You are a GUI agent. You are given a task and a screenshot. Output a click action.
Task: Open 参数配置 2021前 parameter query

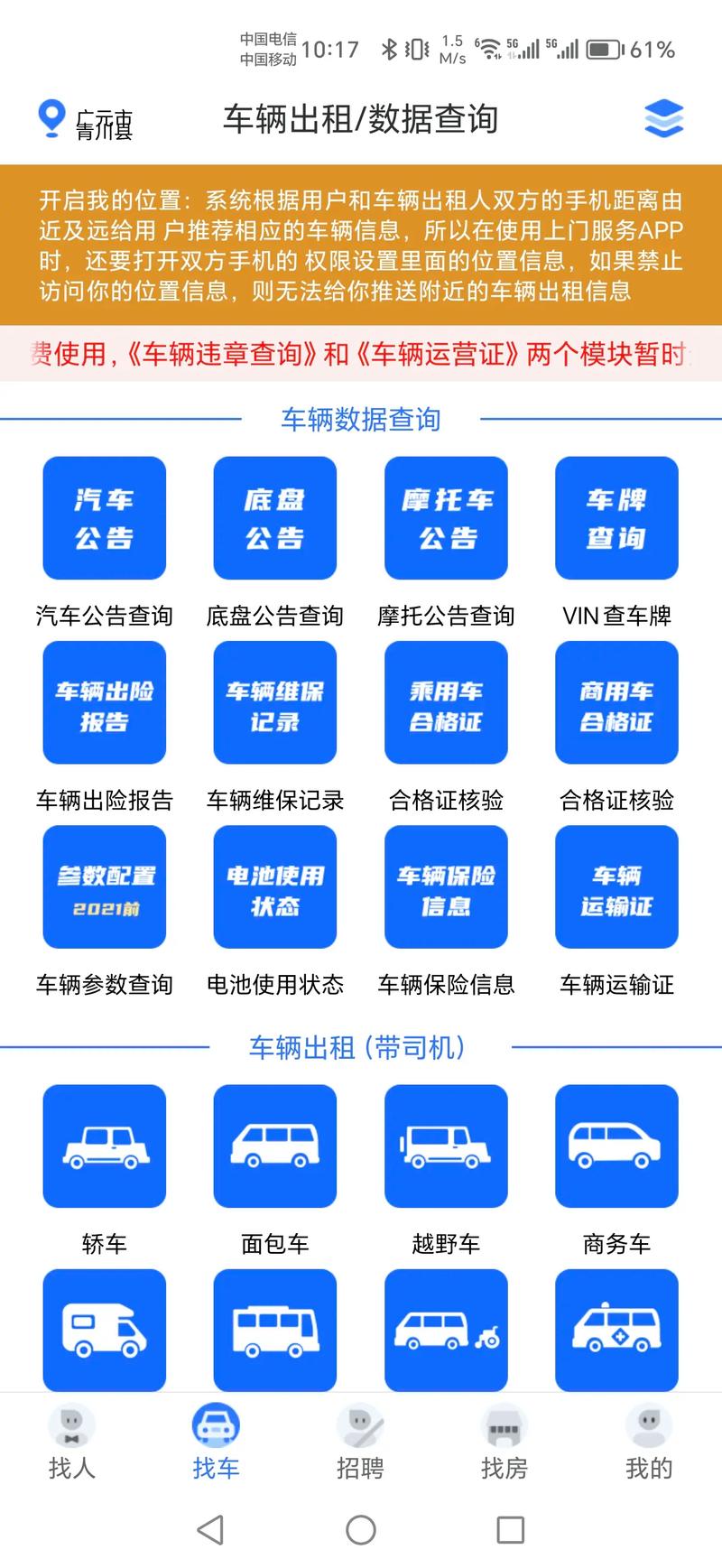tap(104, 887)
